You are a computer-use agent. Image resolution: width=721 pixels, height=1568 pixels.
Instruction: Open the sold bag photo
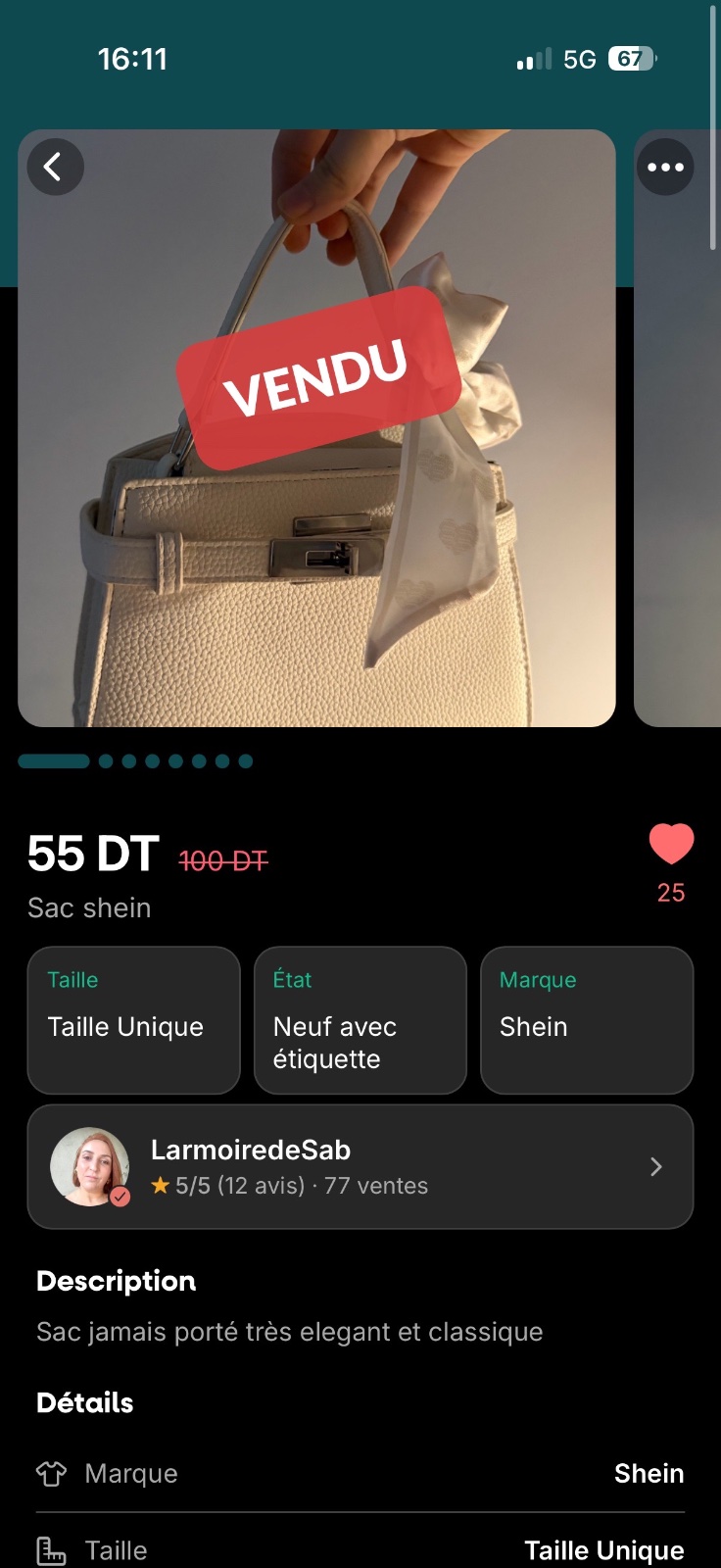click(x=316, y=428)
